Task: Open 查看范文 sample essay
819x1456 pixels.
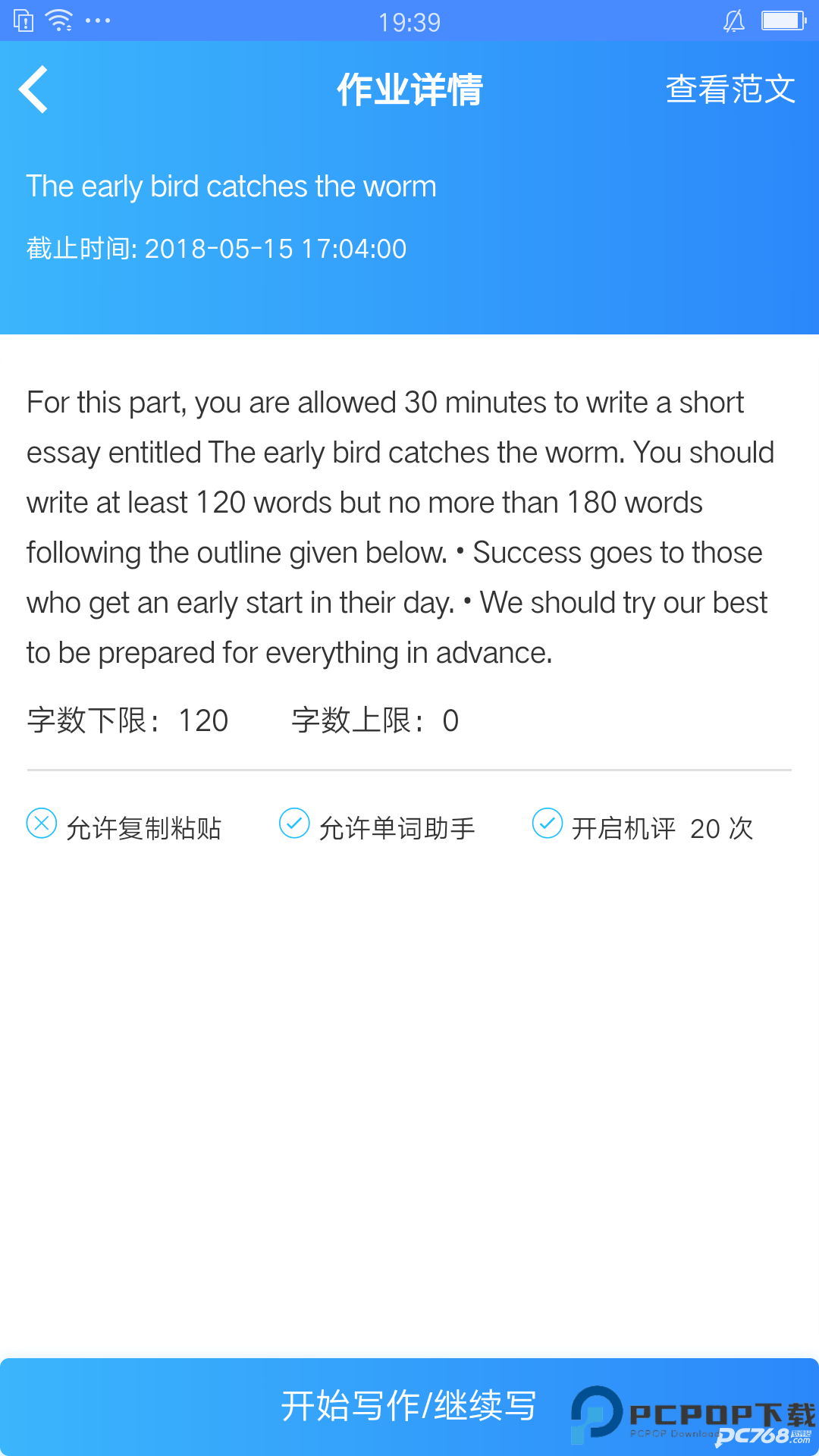Action: 730,89
